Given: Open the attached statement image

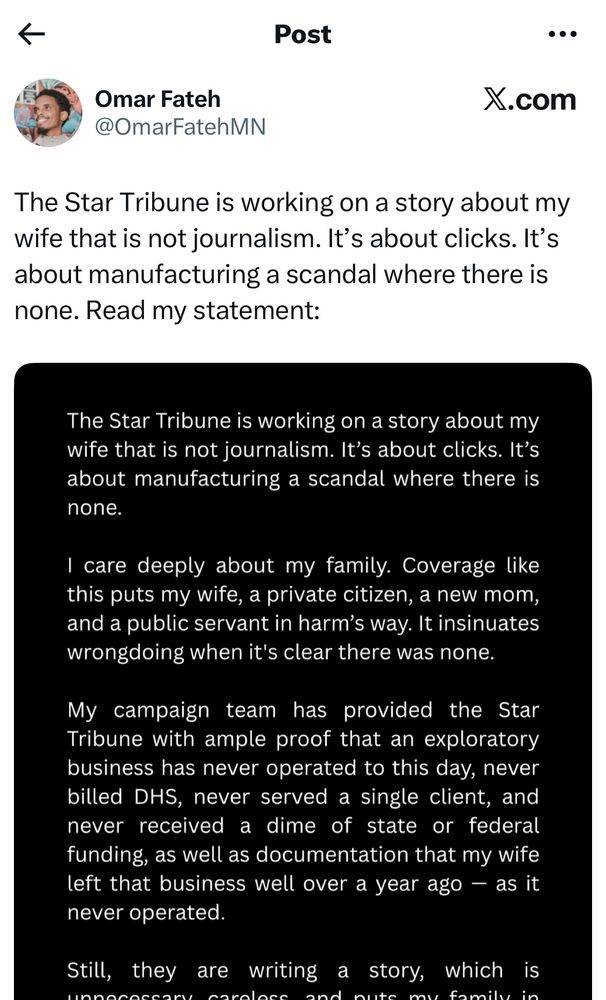Looking at the screenshot, I should pos(303,681).
